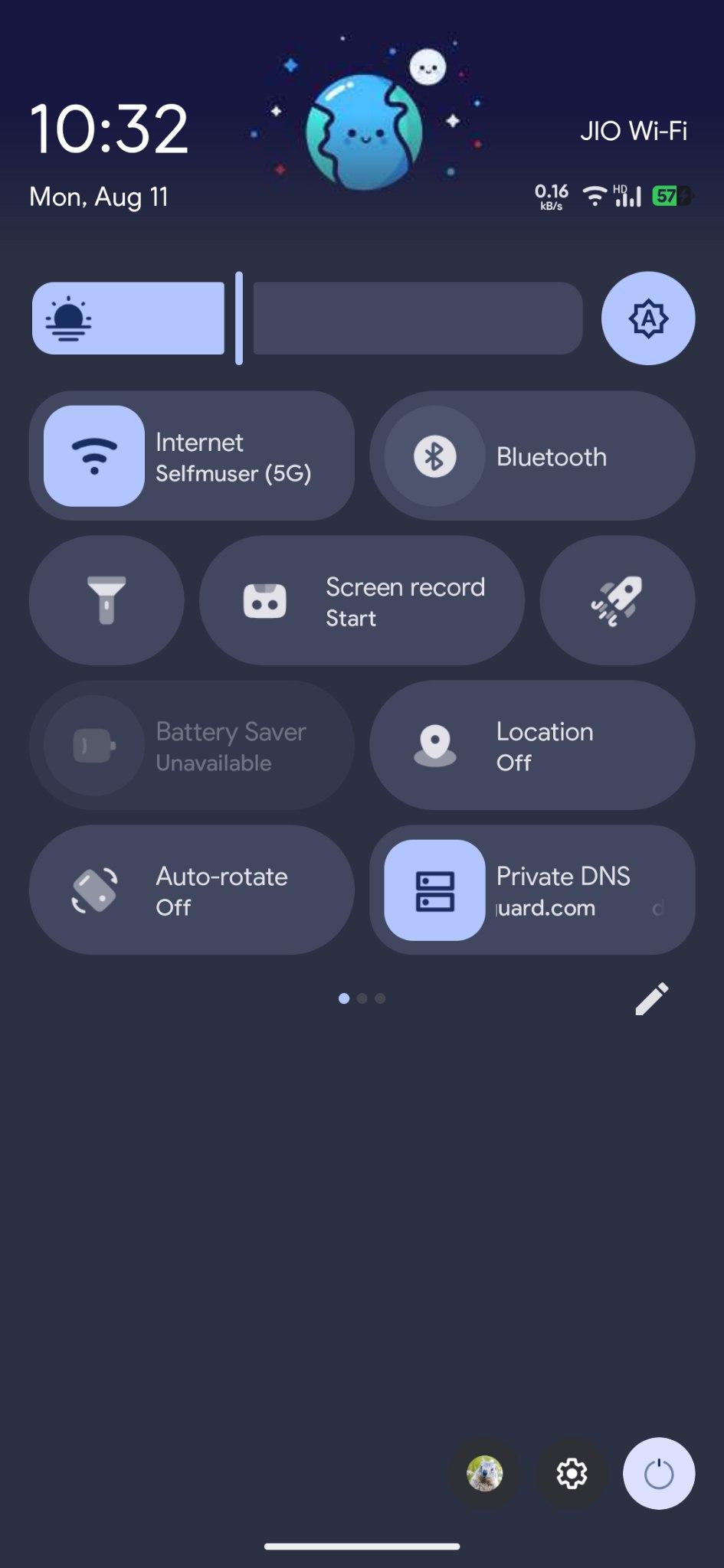Edit the quick settings tiles

click(x=652, y=998)
